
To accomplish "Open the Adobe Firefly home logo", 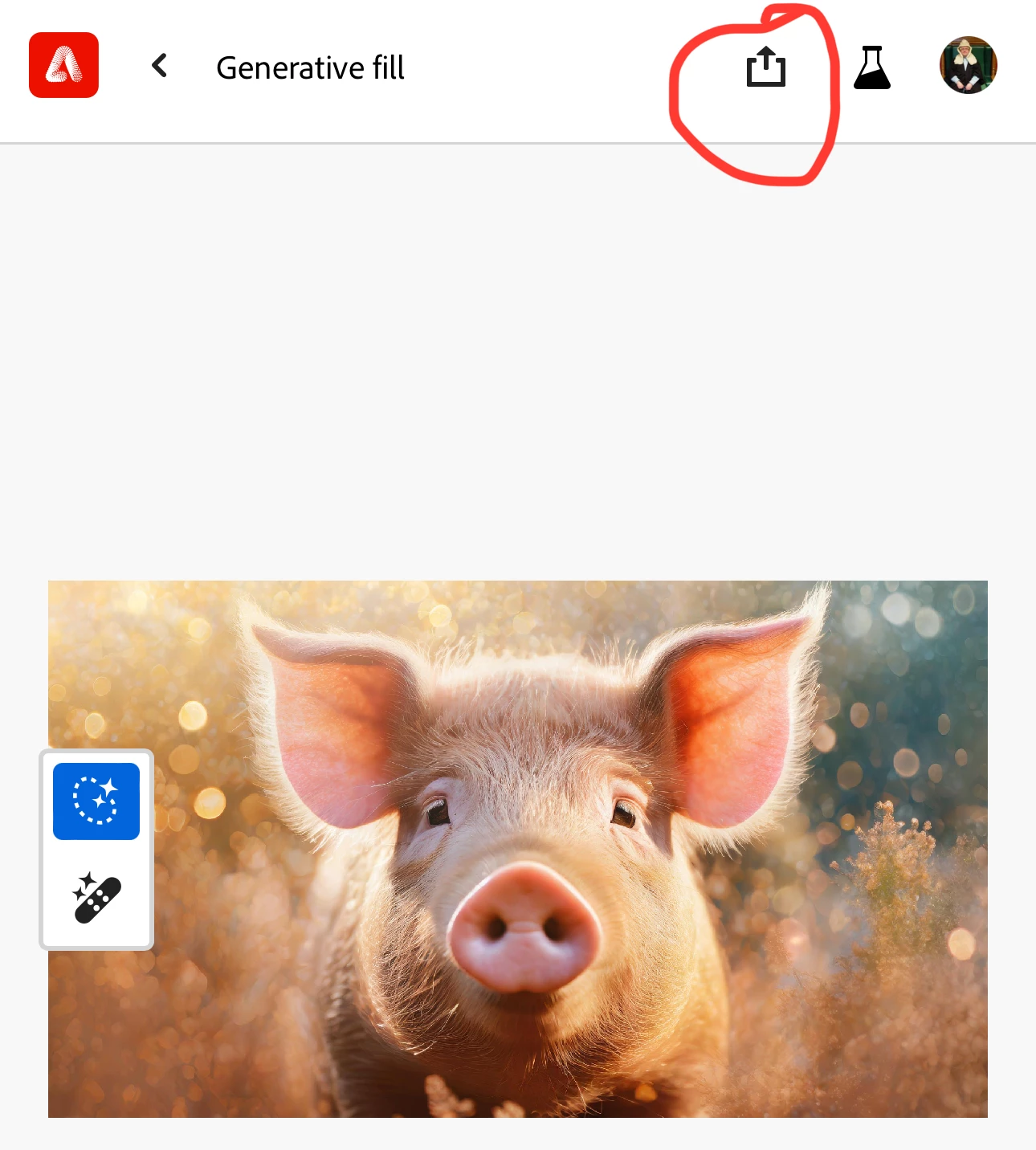I will 63,65.
